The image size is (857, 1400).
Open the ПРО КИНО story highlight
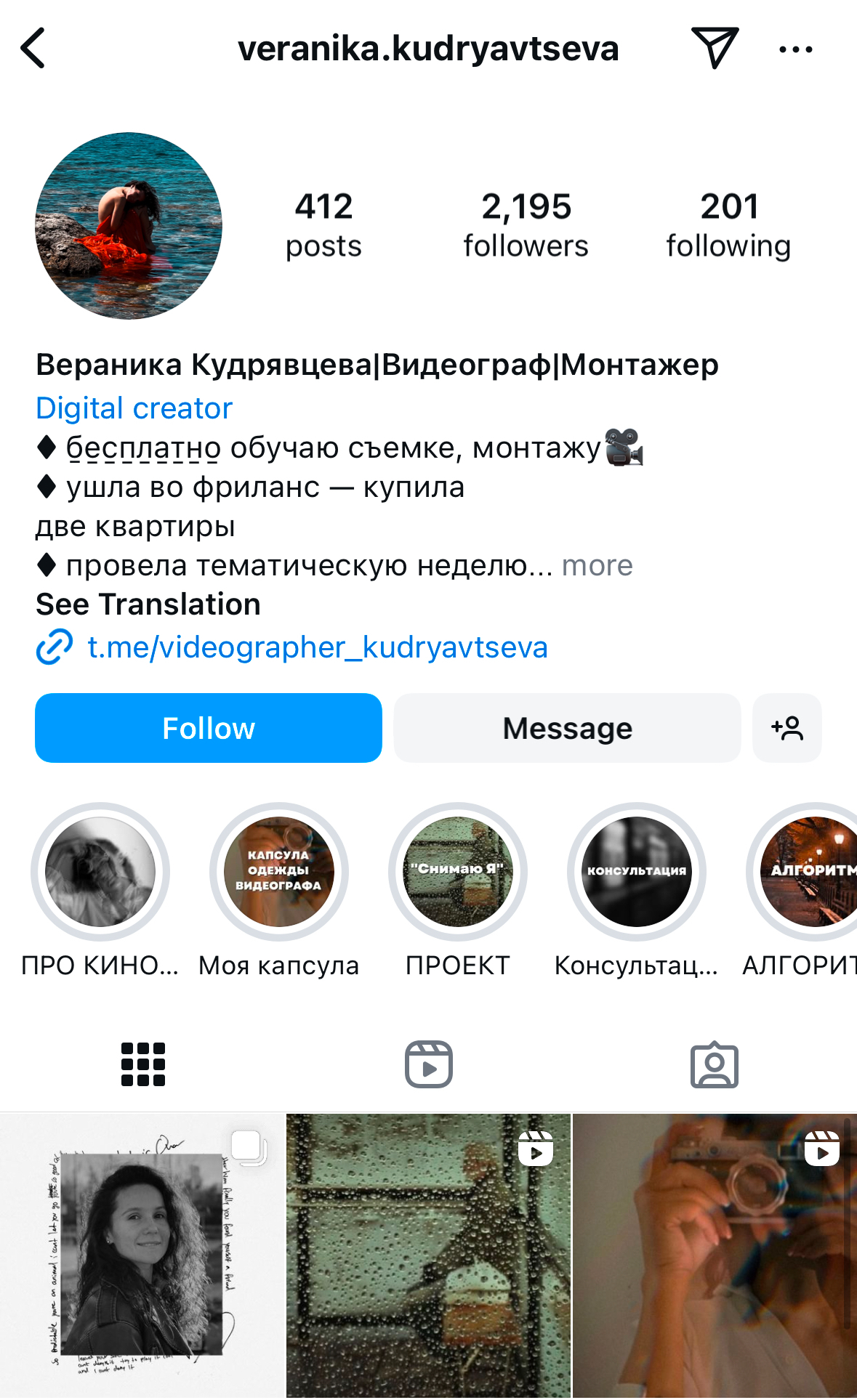click(100, 872)
